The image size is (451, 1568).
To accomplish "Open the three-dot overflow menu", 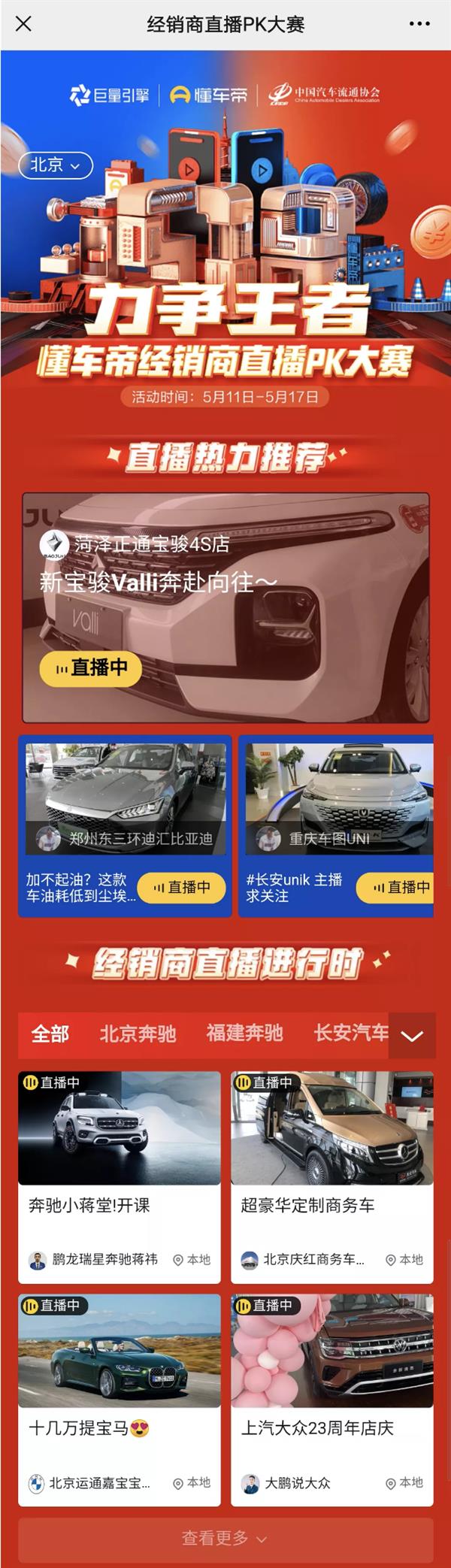I will point(419,24).
